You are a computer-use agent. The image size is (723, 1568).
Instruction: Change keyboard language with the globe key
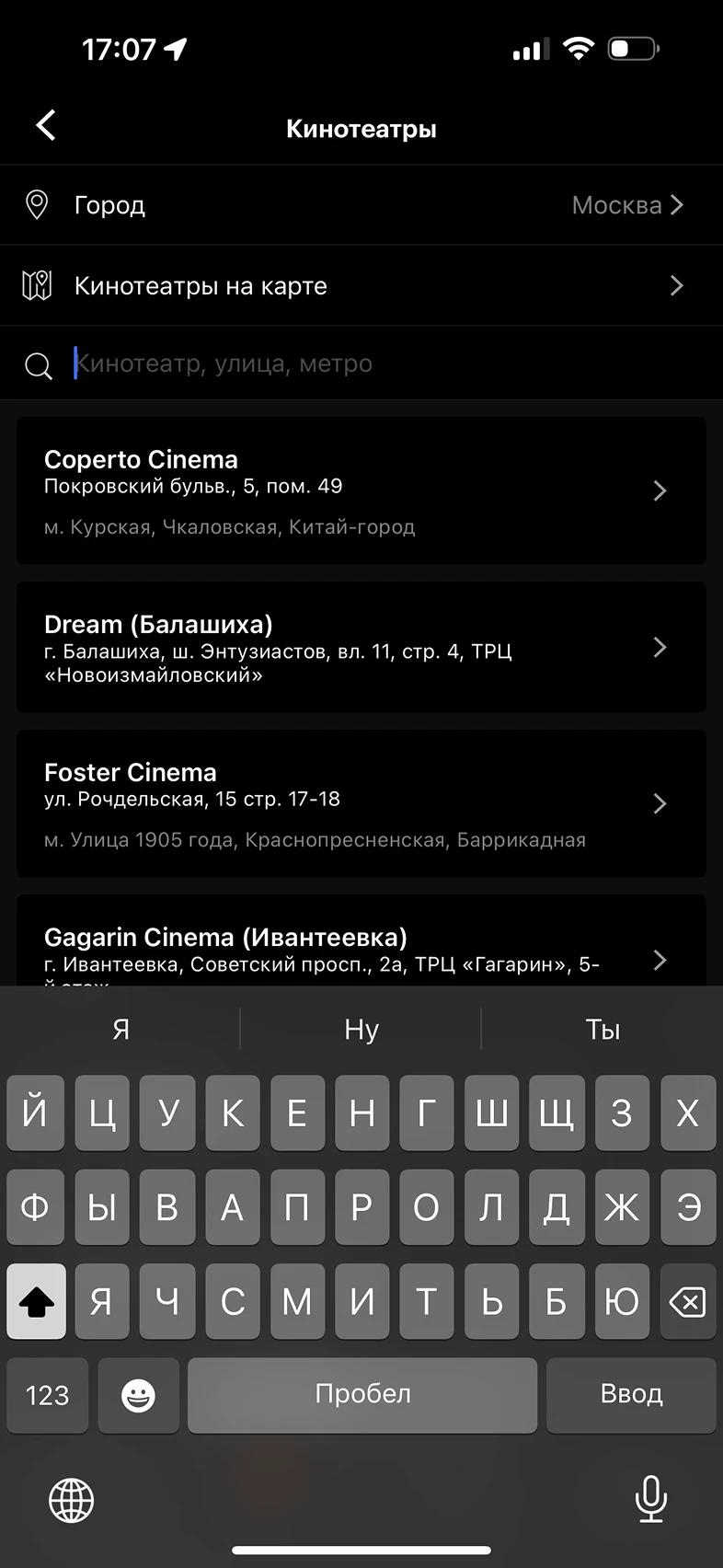click(72, 1500)
